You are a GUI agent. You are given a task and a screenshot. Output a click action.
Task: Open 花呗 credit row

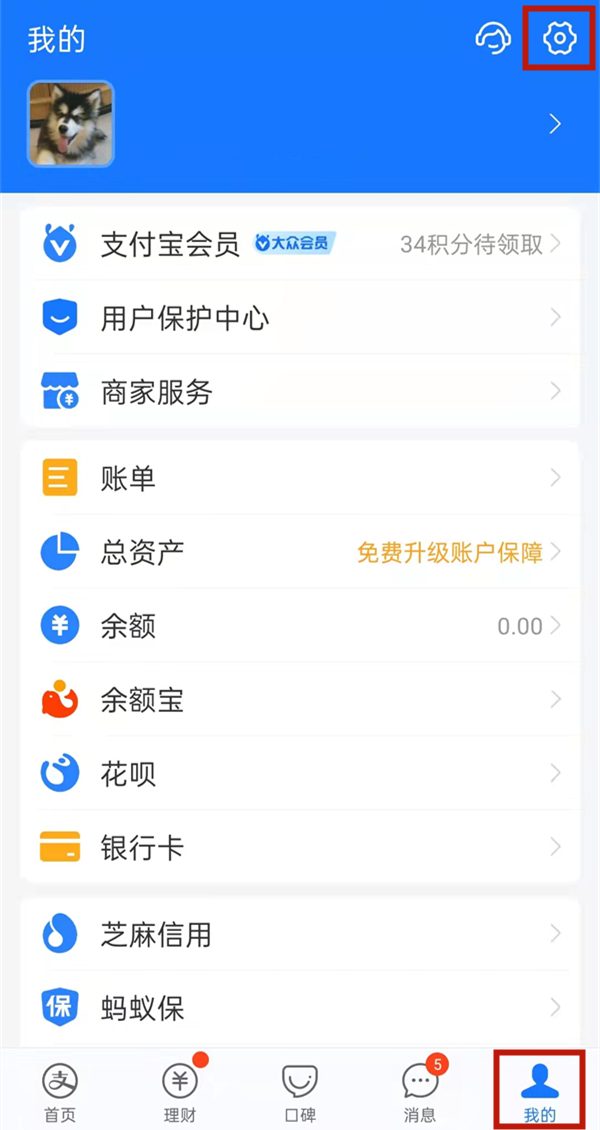point(300,774)
